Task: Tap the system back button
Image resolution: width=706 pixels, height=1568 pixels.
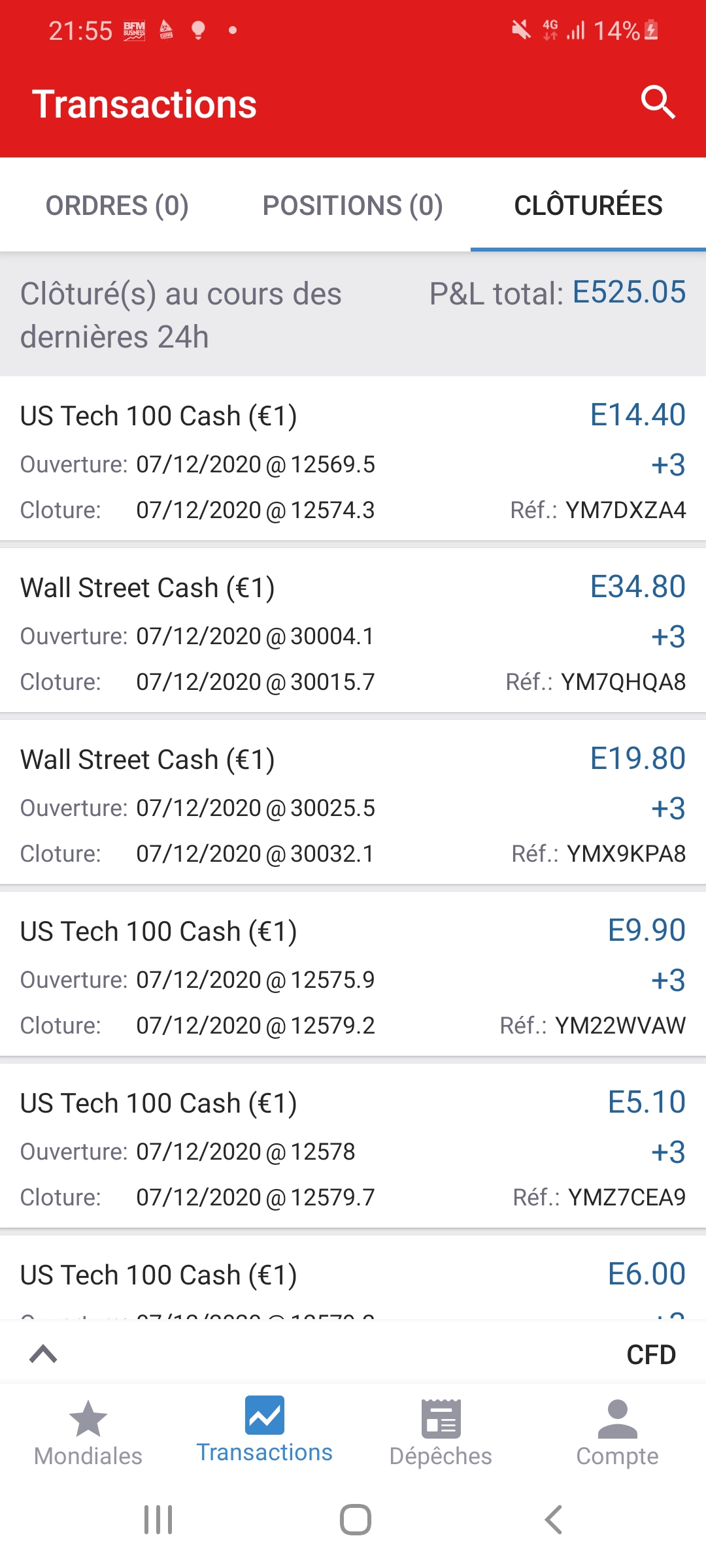Action: coord(553,1520)
